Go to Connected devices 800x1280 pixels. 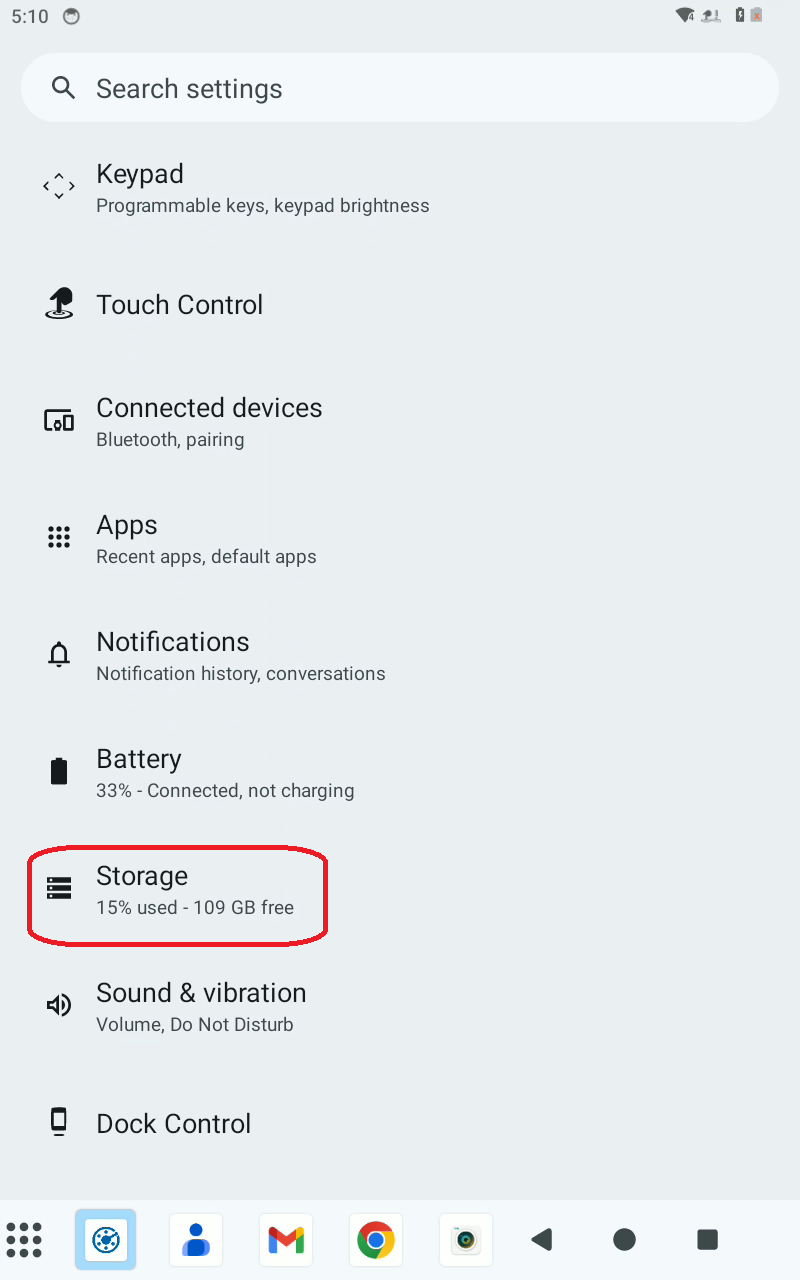(x=400, y=422)
